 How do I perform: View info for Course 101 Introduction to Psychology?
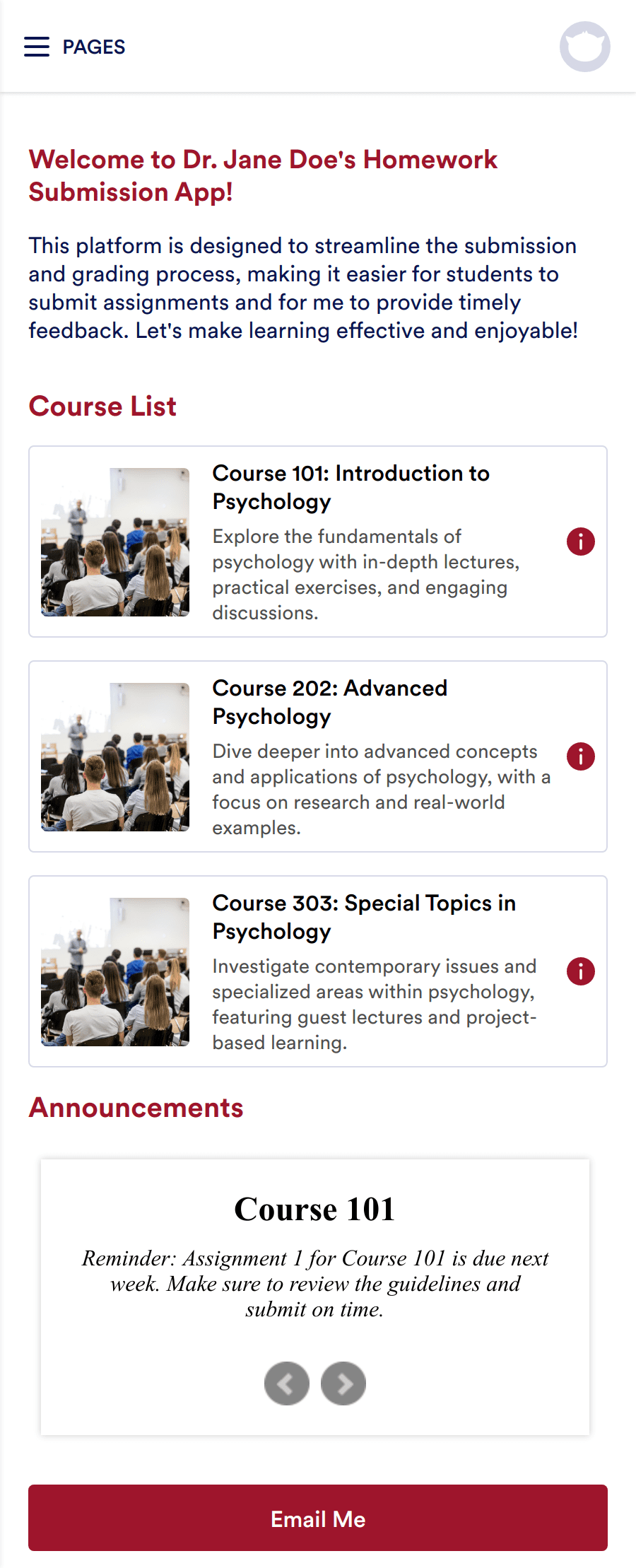(580, 542)
